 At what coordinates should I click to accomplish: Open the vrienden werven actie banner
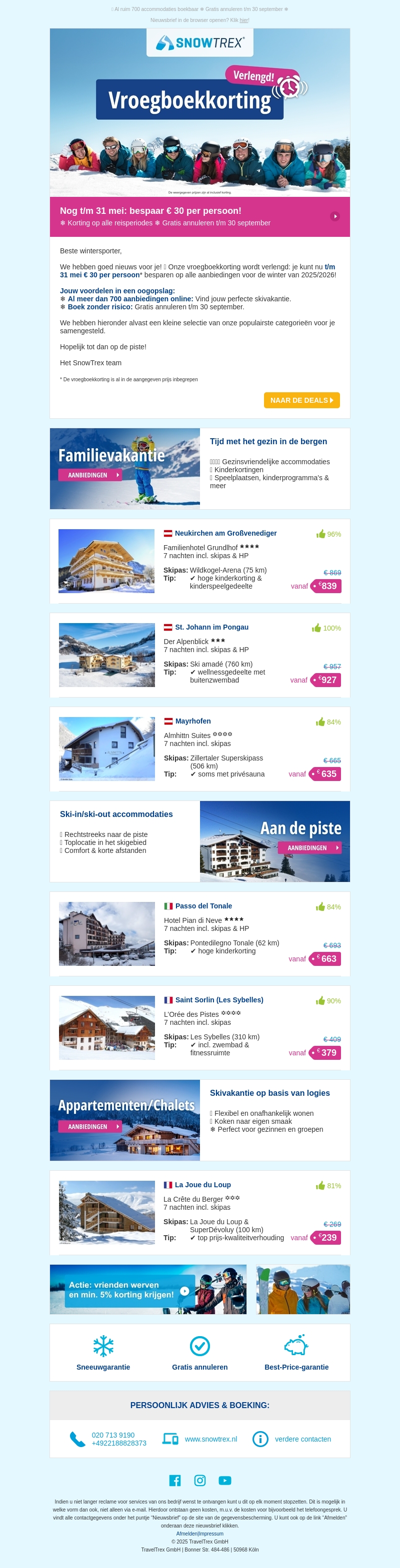point(148,1289)
